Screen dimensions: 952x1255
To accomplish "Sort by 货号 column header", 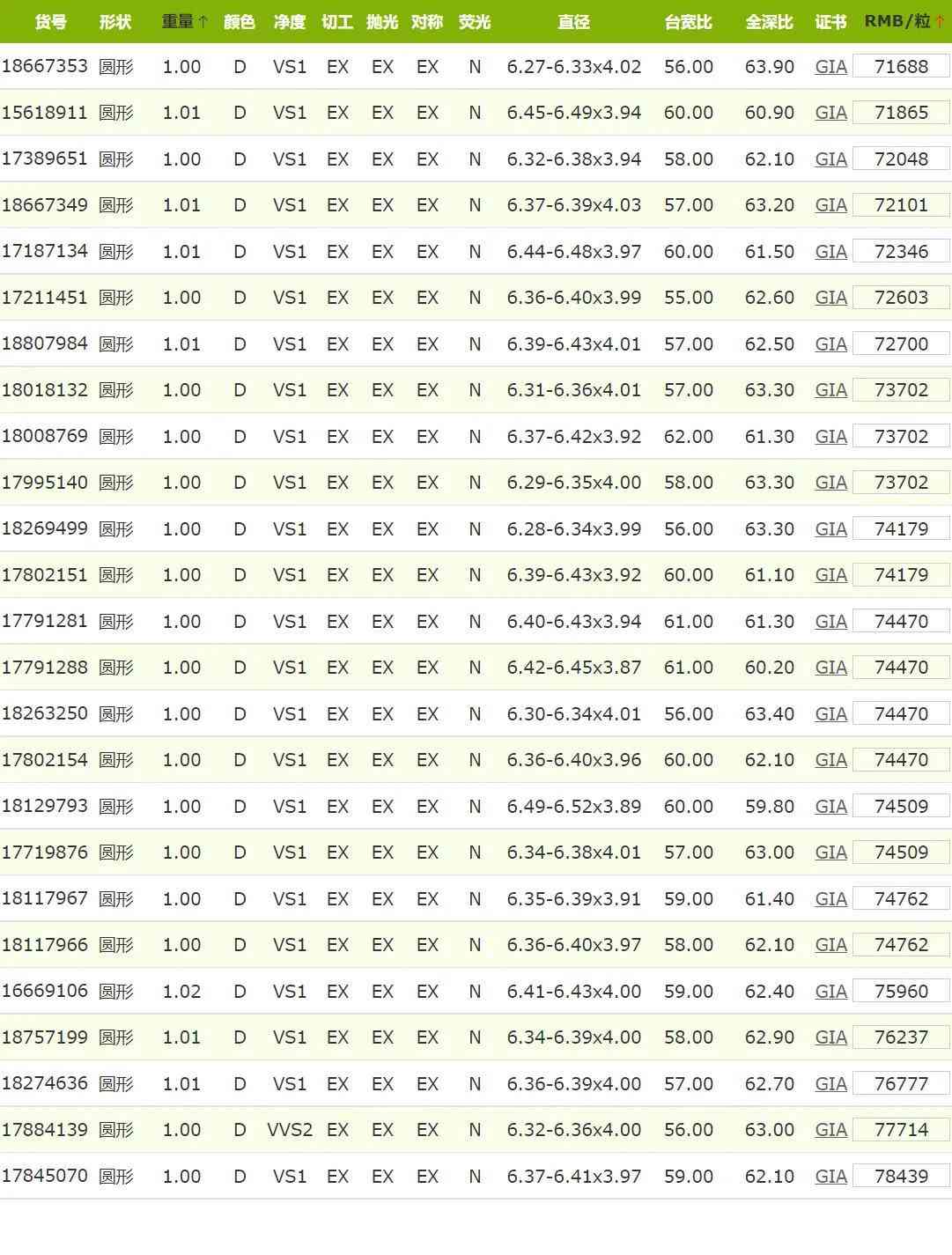I will (x=50, y=21).
